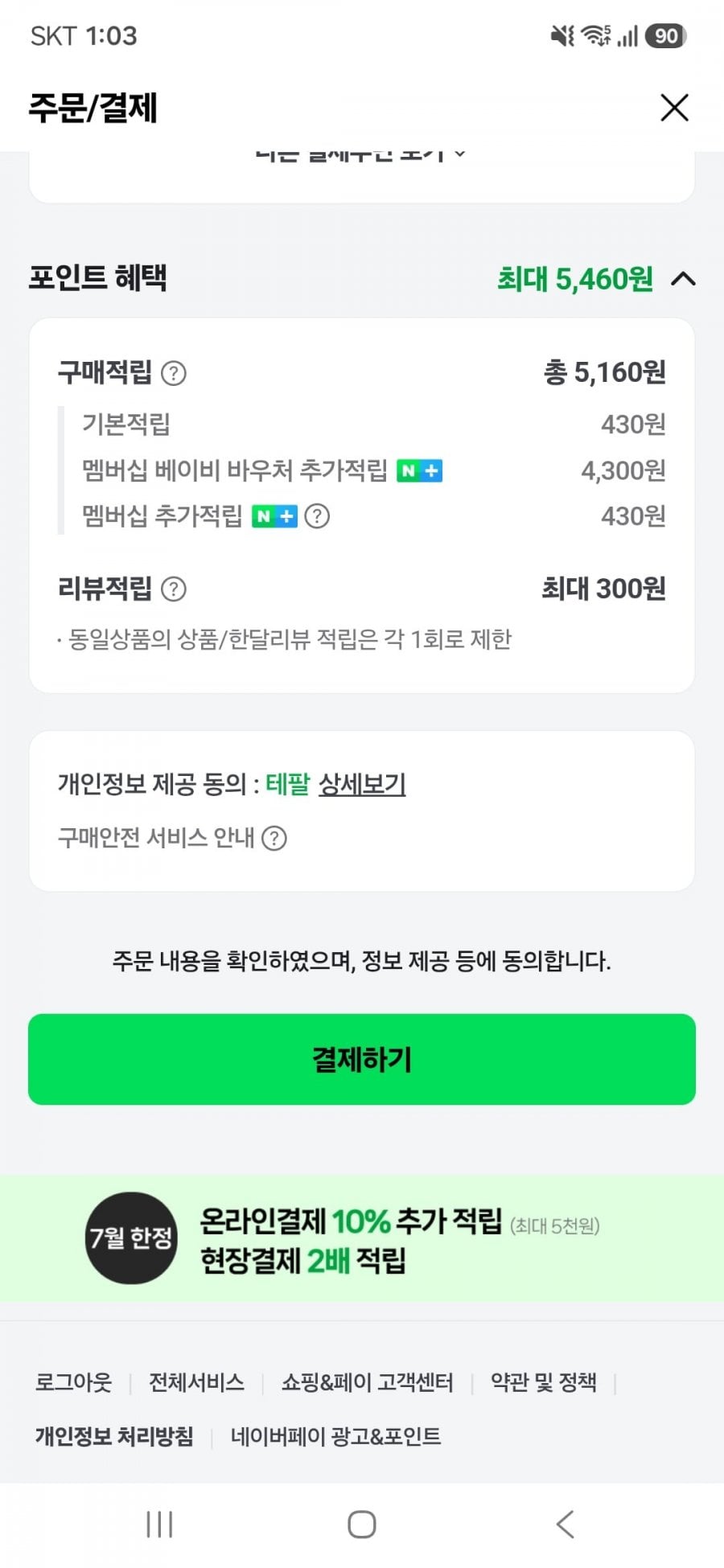Open 전체서비스 in the footer
The height and width of the screenshot is (1568, 724).
[196, 1382]
